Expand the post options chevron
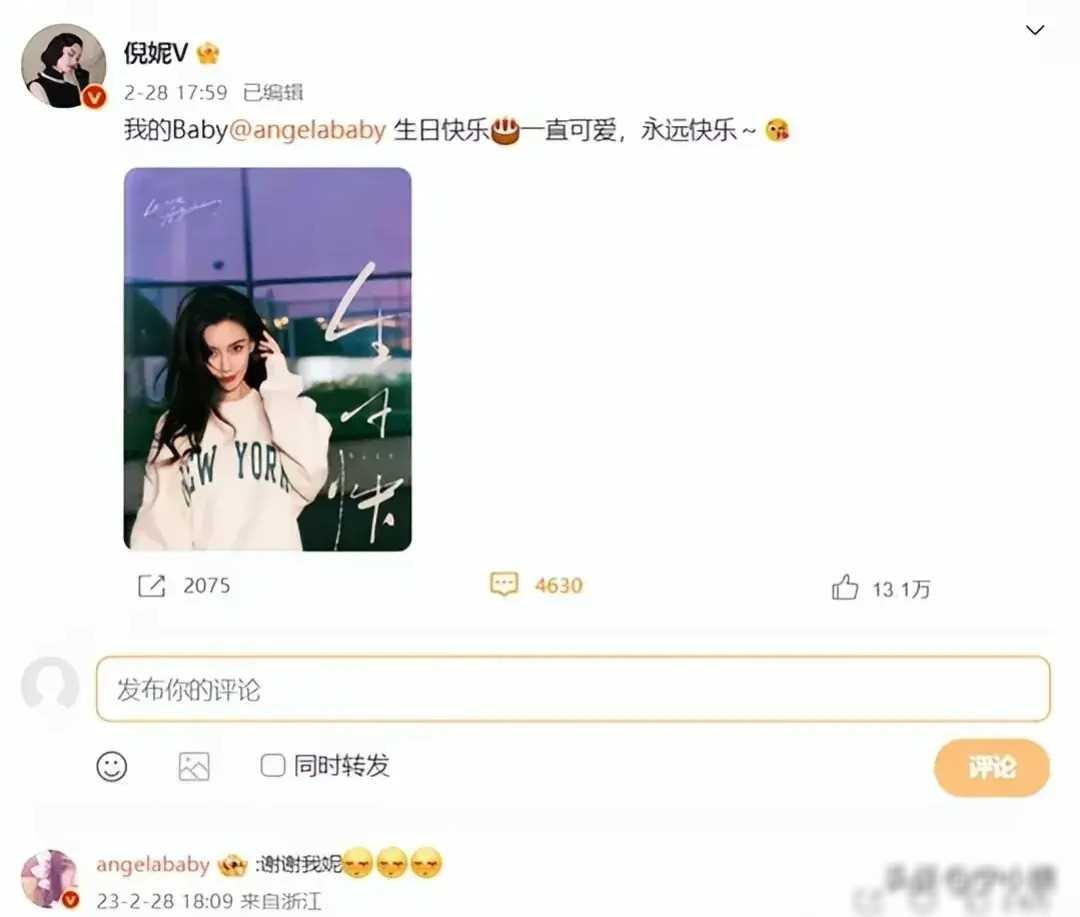The width and height of the screenshot is (1080, 917). coord(1035,30)
